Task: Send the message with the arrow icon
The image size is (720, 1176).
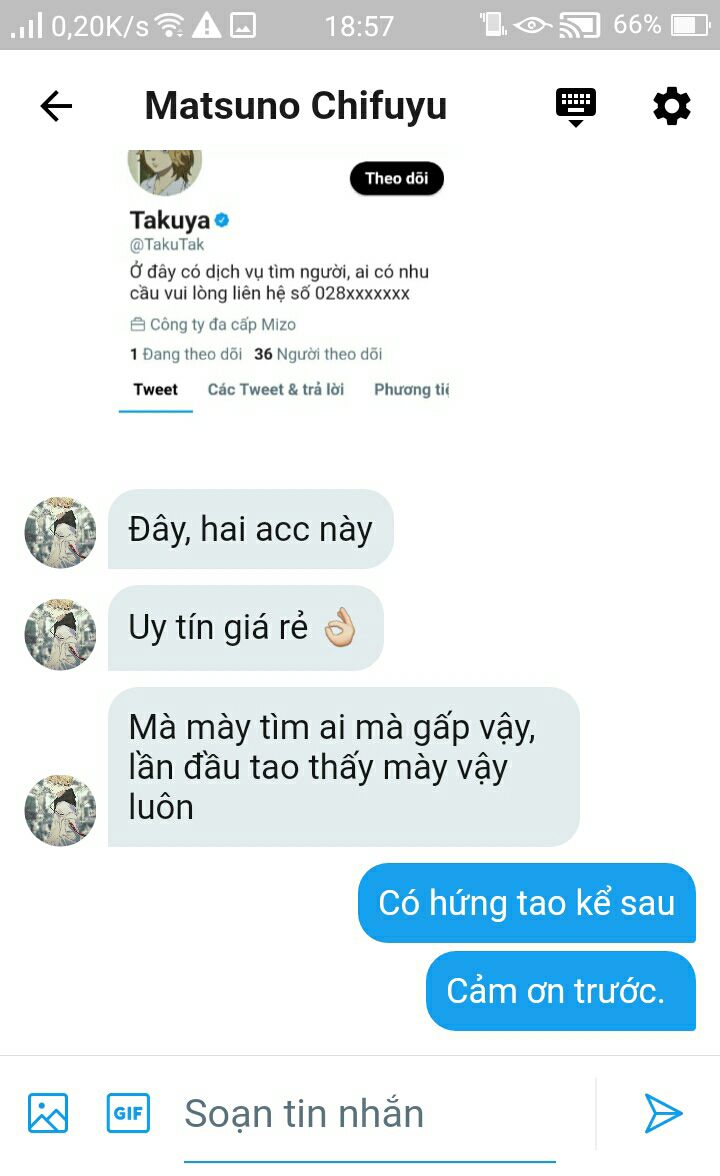Action: [x=663, y=1112]
